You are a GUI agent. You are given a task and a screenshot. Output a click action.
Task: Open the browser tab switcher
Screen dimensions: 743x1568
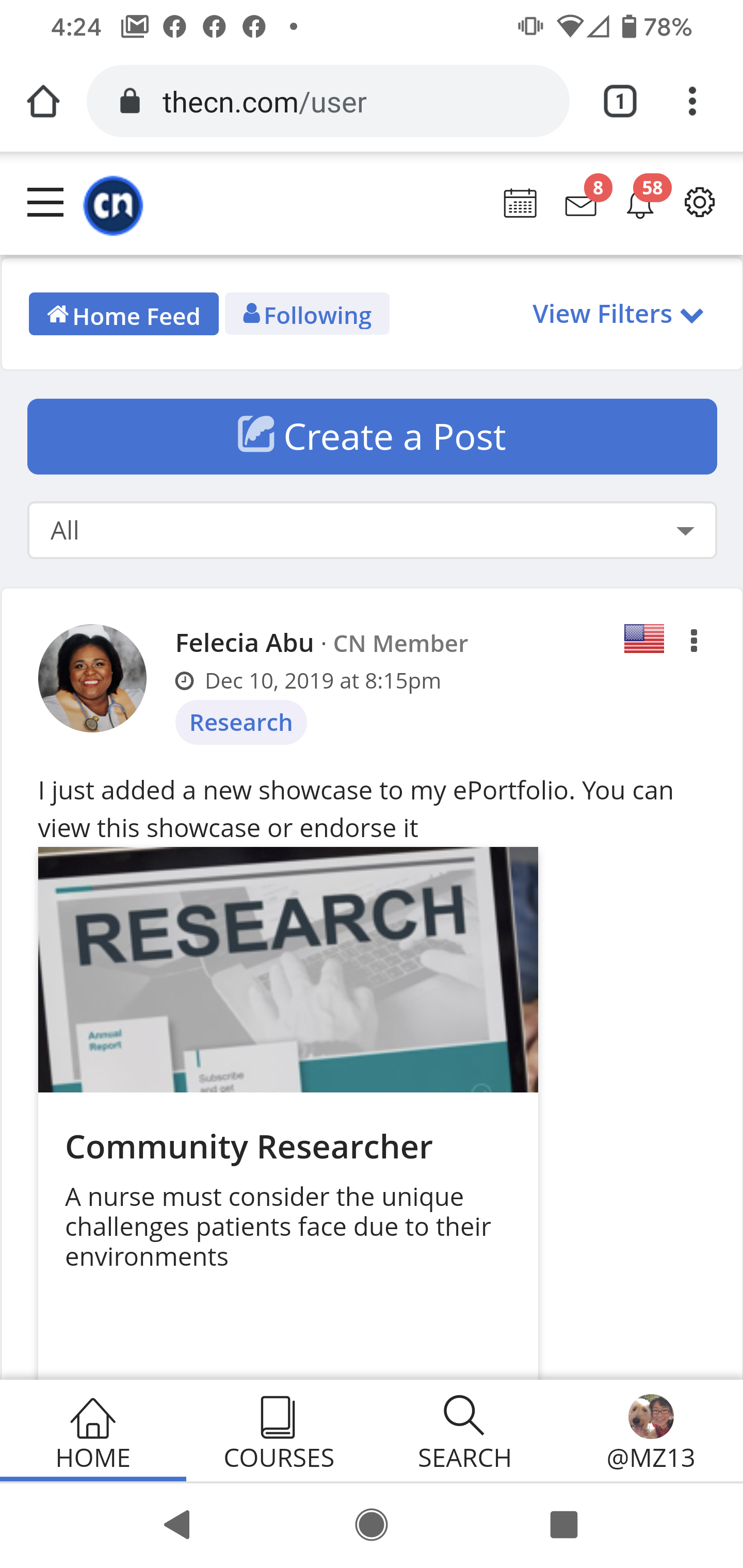(620, 101)
